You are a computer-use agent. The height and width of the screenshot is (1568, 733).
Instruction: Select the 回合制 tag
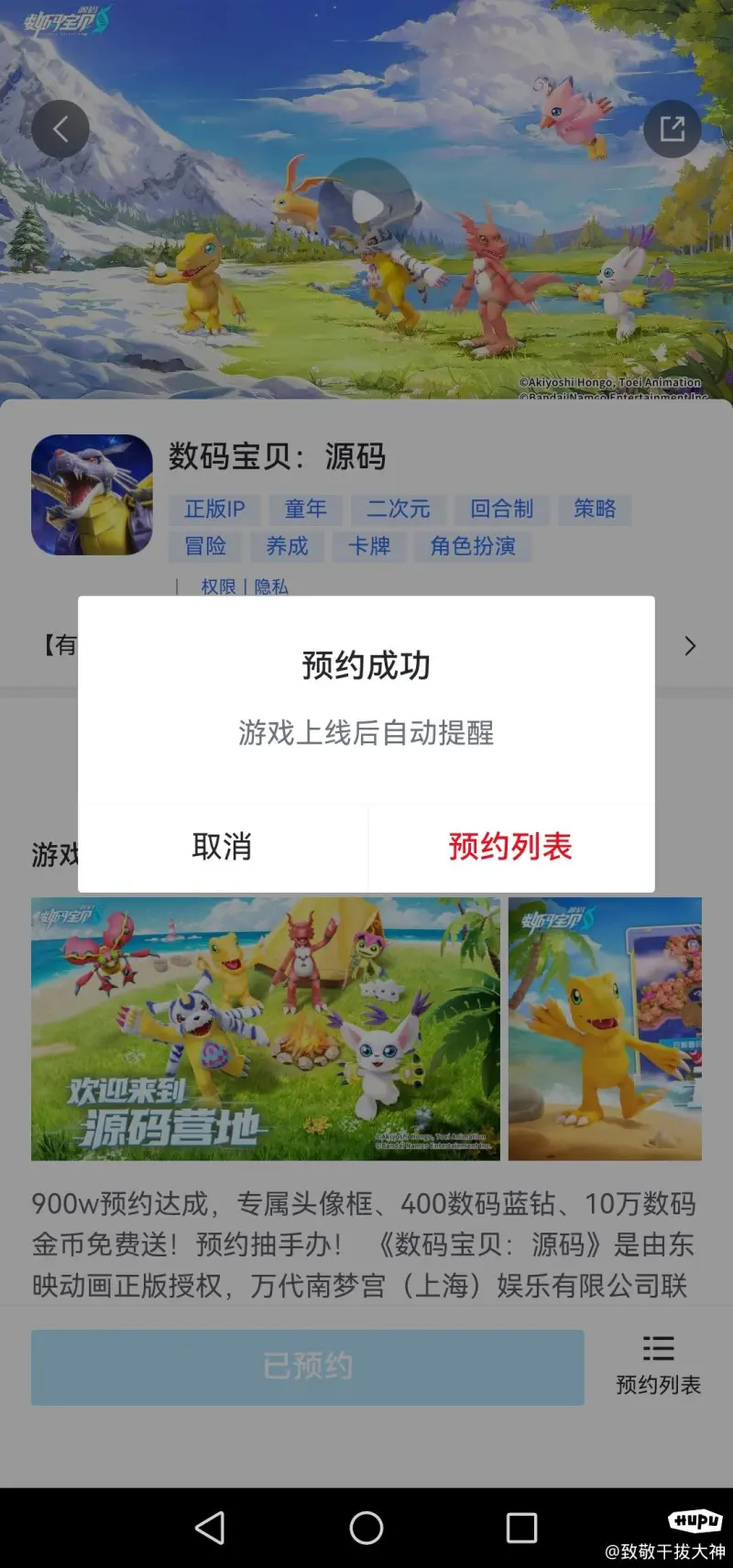[501, 509]
